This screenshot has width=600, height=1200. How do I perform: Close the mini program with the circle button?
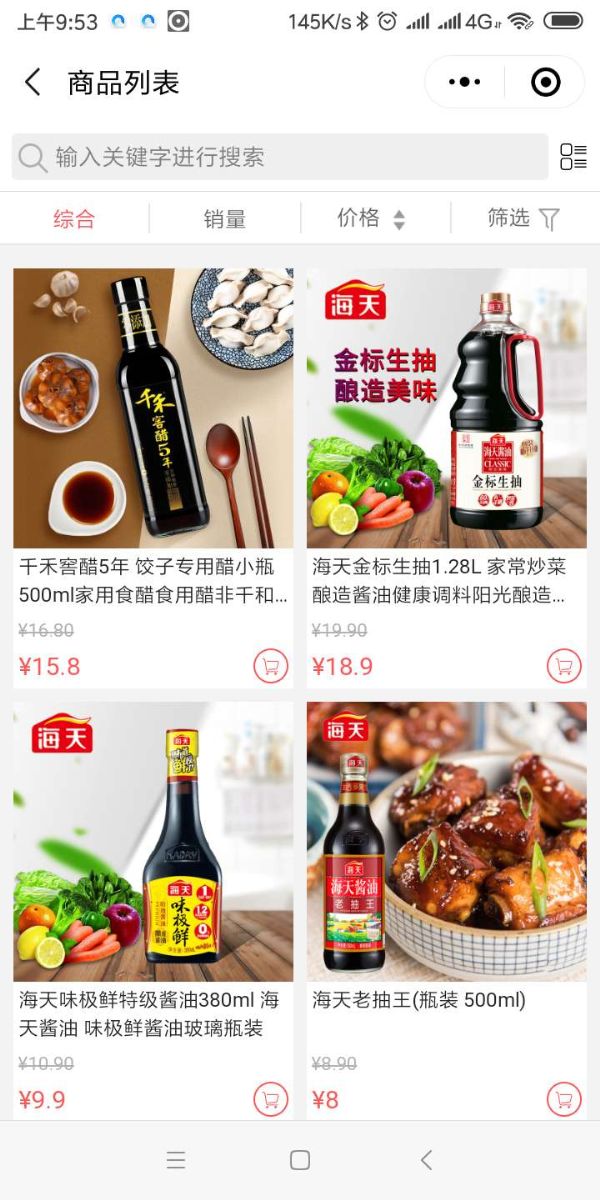(545, 82)
